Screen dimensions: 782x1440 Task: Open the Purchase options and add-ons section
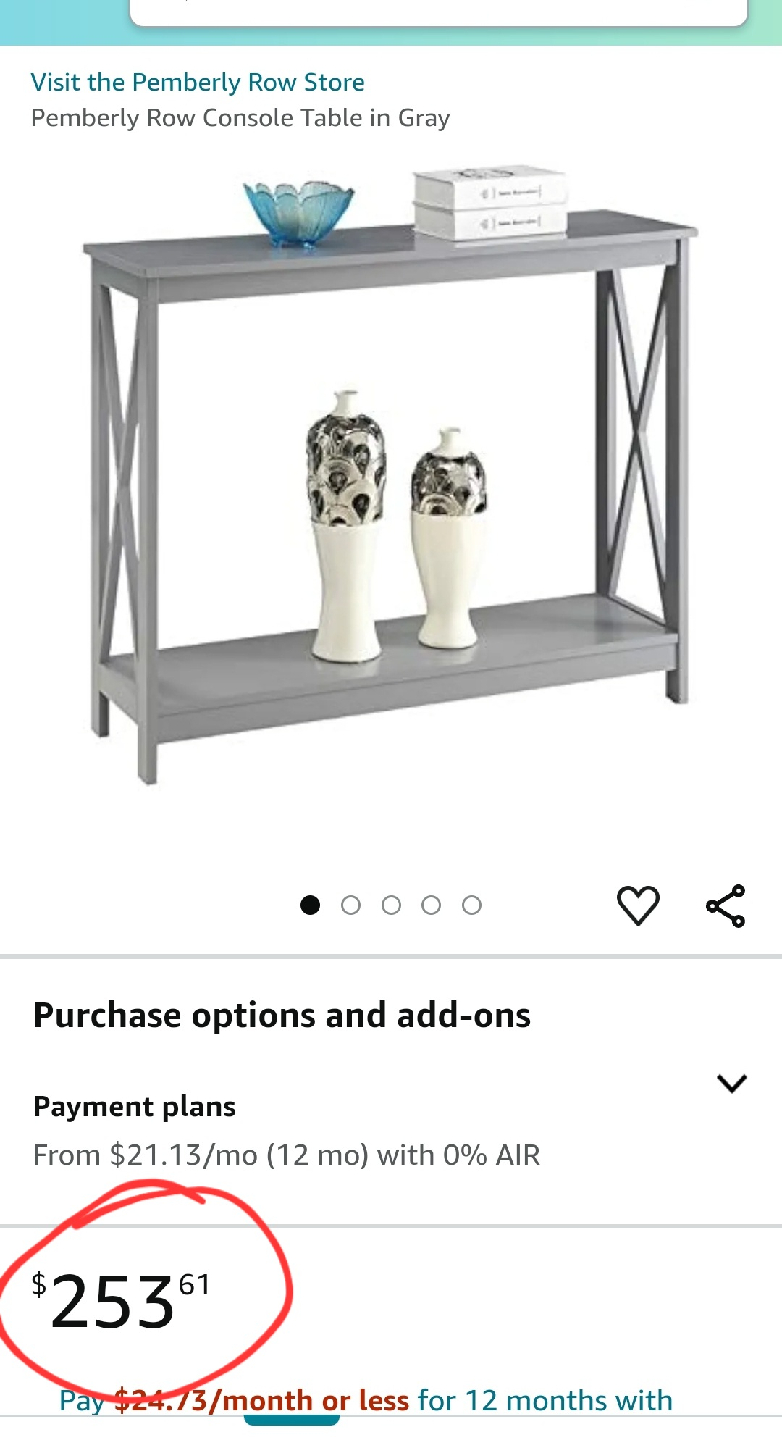281,1015
